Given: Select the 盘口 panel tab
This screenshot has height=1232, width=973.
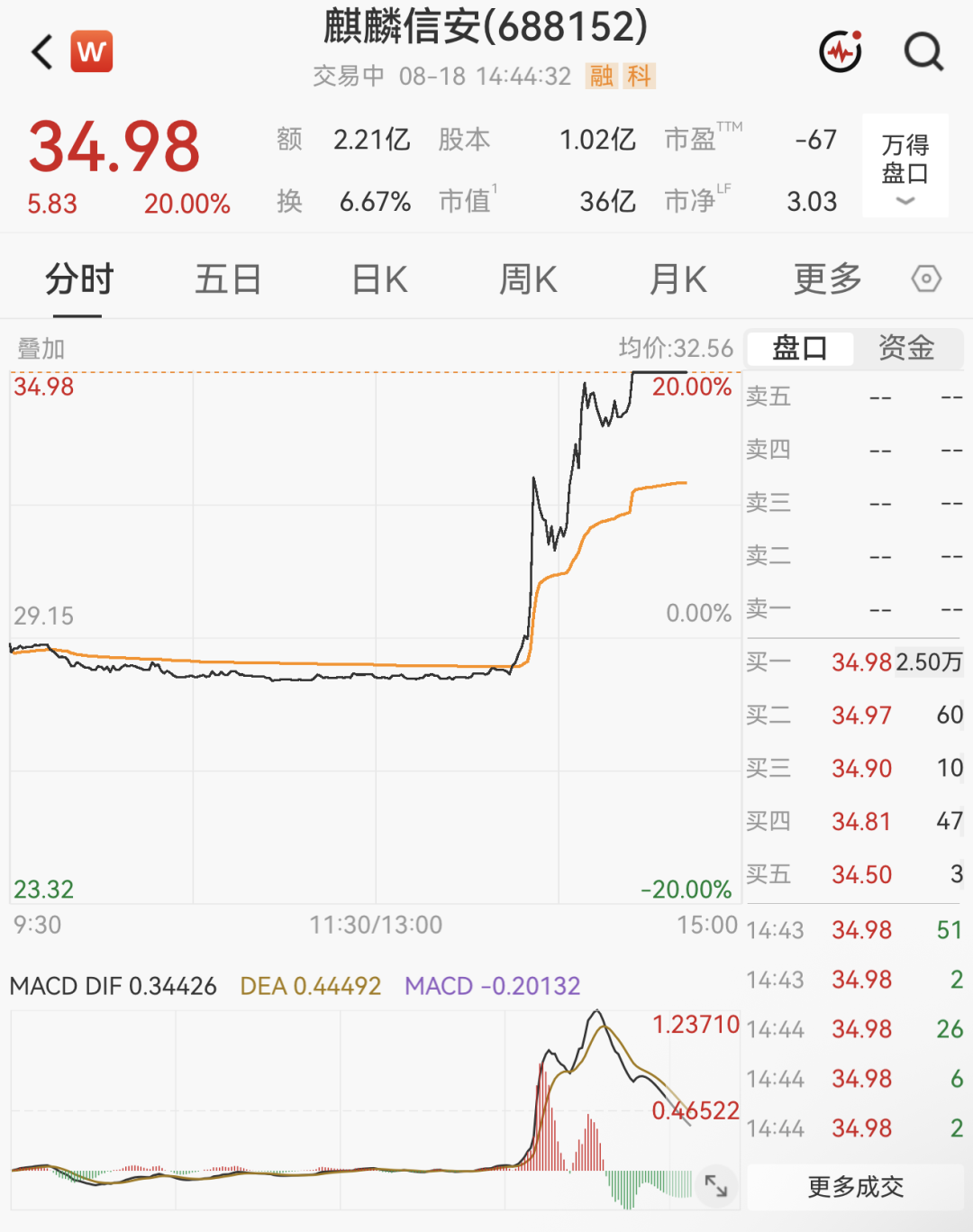Looking at the screenshot, I should pos(799,348).
